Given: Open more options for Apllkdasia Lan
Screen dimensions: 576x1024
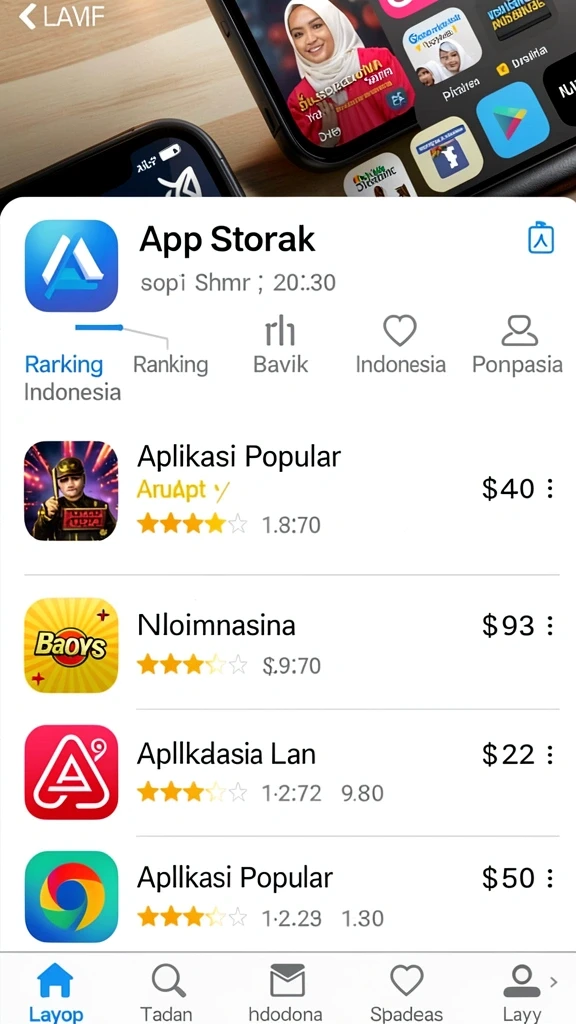Looking at the screenshot, I should [x=550, y=755].
